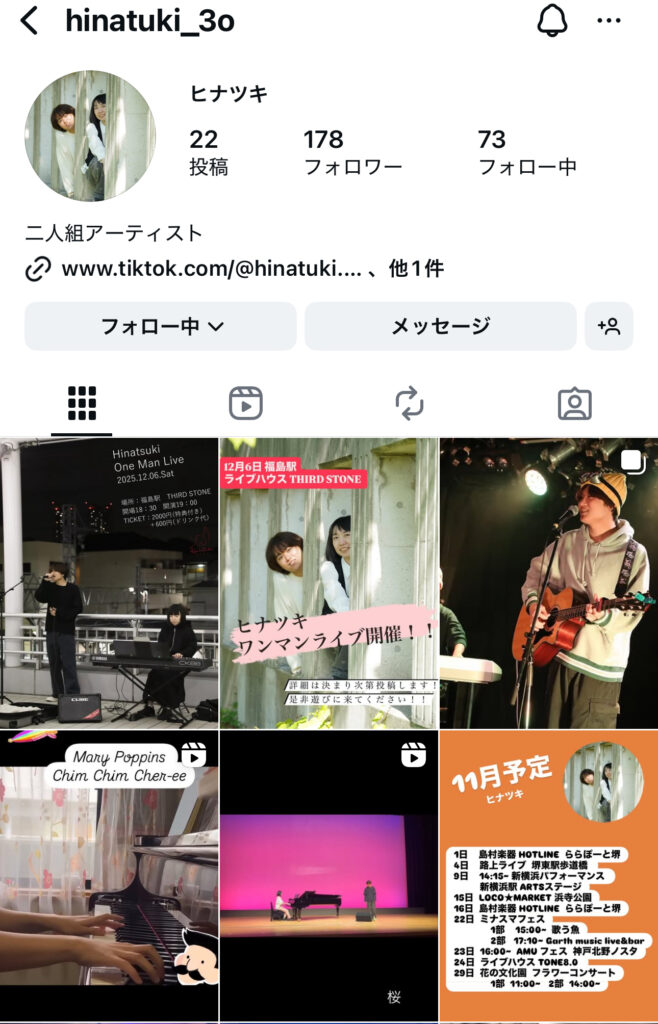Go back using the arrow
The image size is (658, 1024).
[29, 20]
